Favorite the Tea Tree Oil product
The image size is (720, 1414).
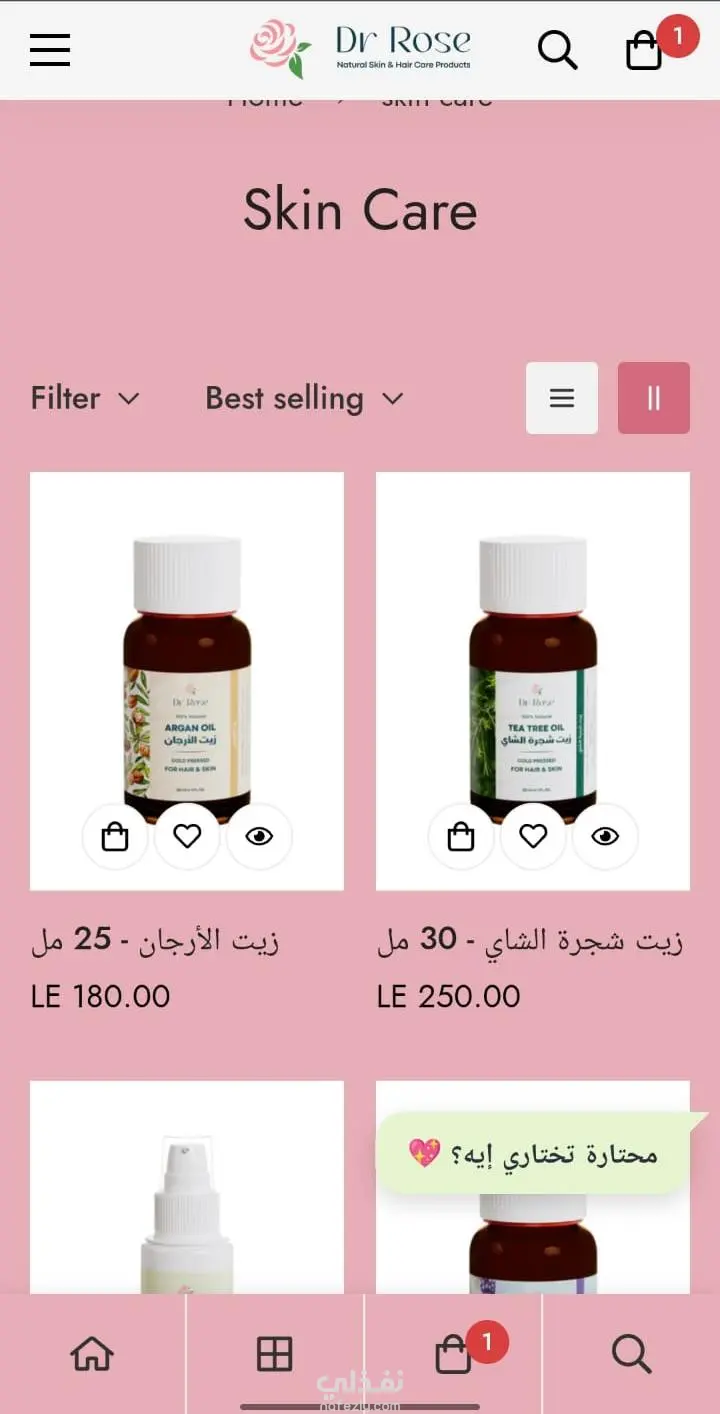[533, 836]
